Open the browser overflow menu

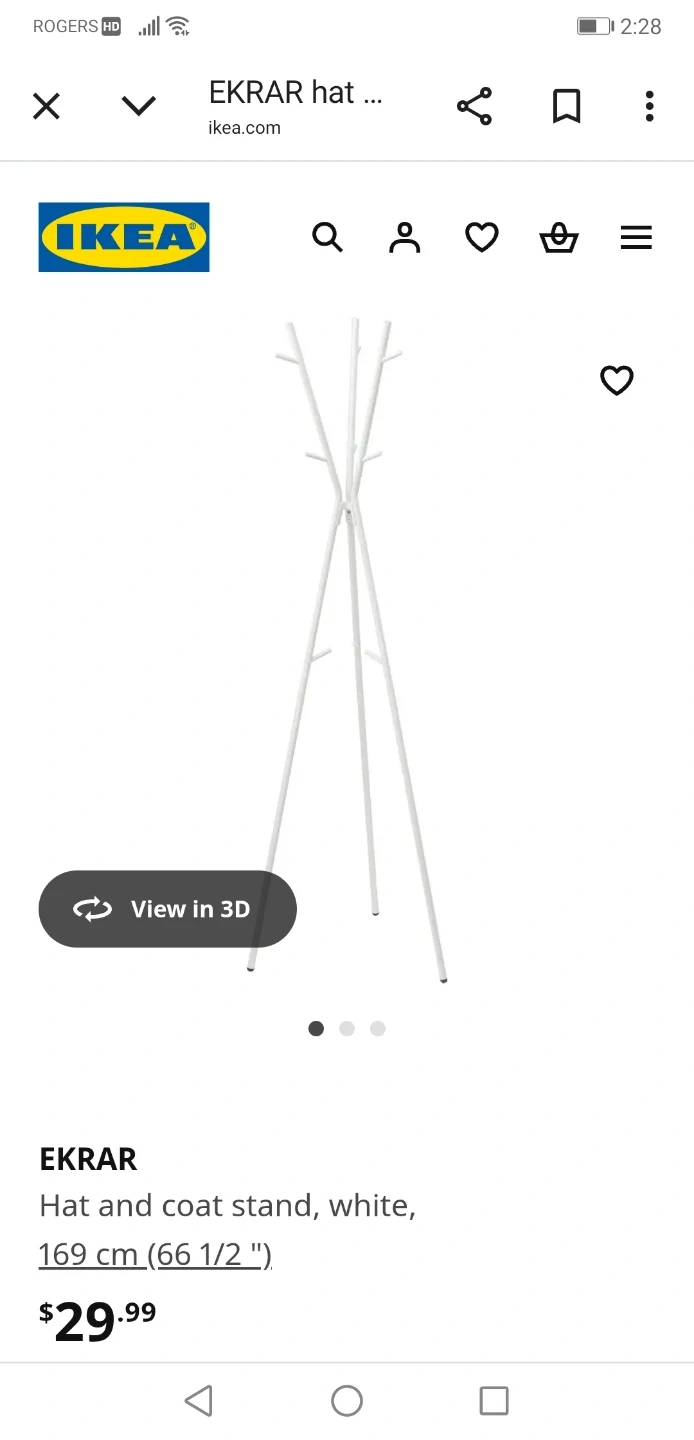coord(649,106)
